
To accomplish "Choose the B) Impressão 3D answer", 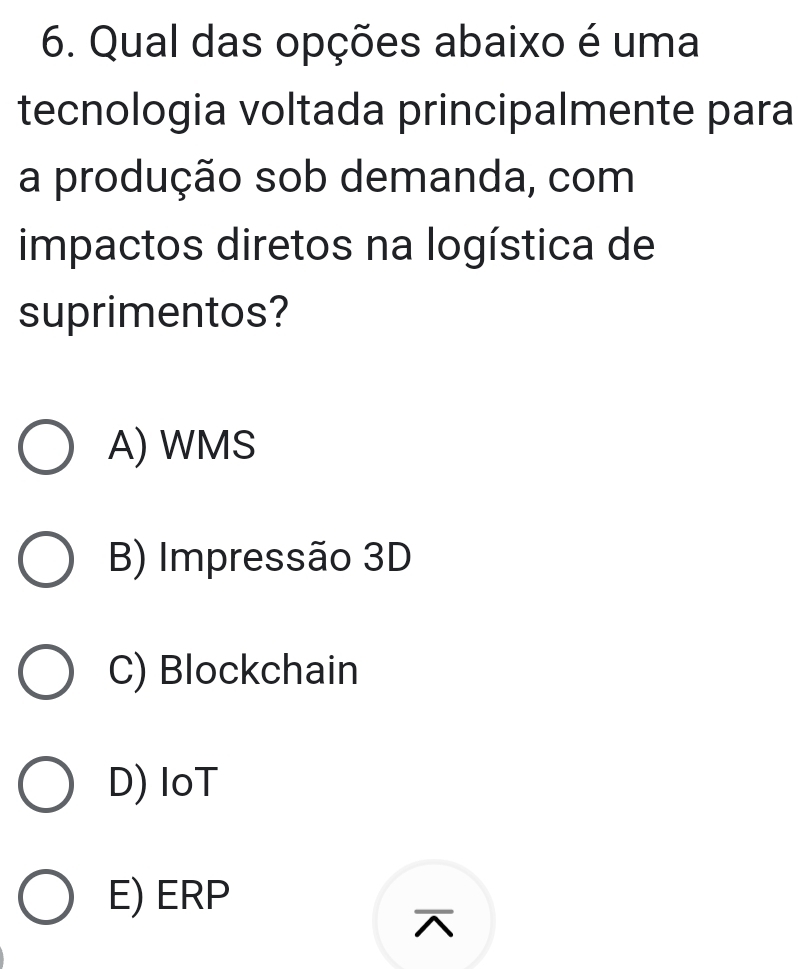I will click(46, 560).
